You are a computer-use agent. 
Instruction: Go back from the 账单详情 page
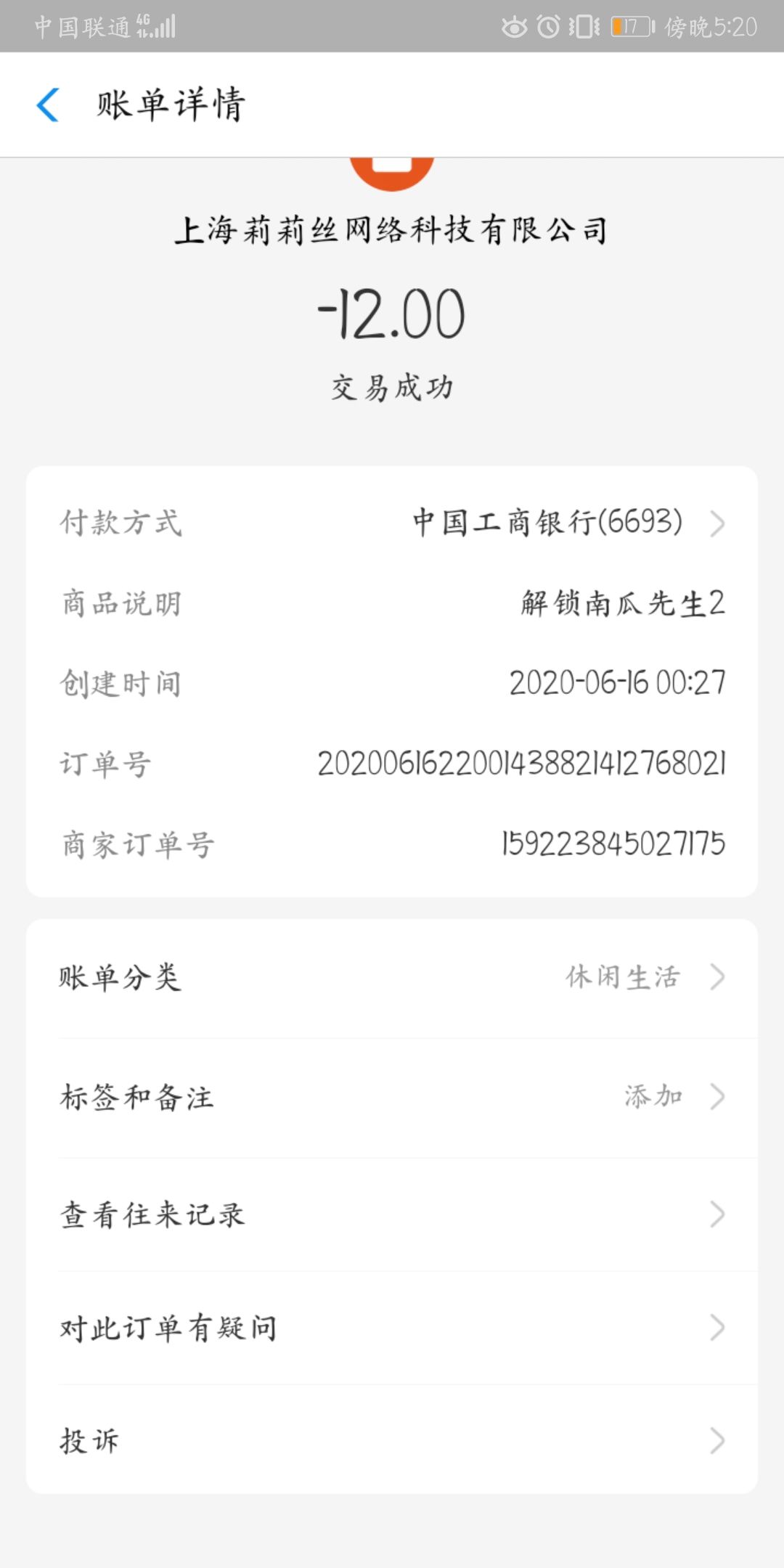[48, 105]
